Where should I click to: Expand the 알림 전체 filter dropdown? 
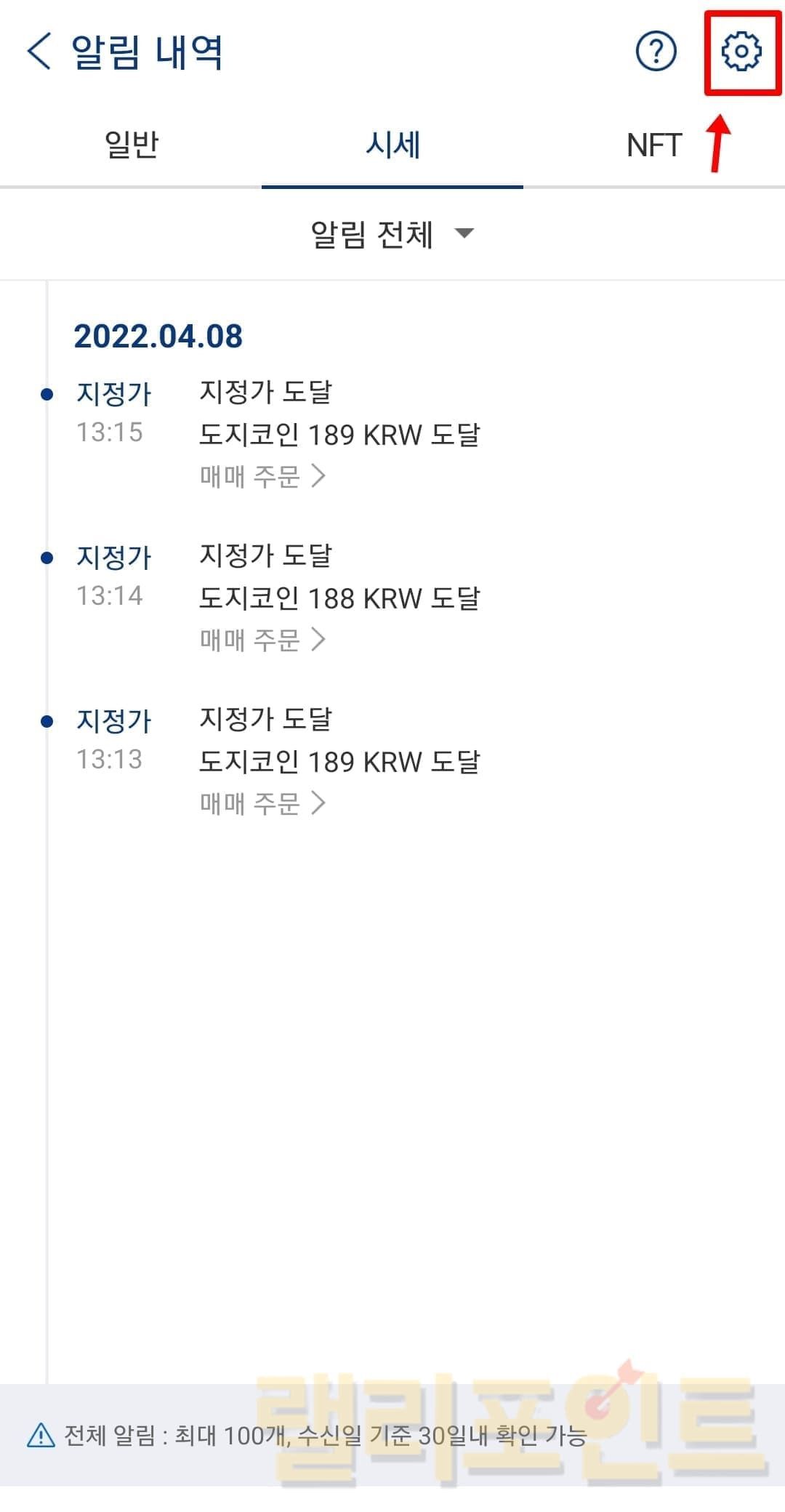[392, 234]
